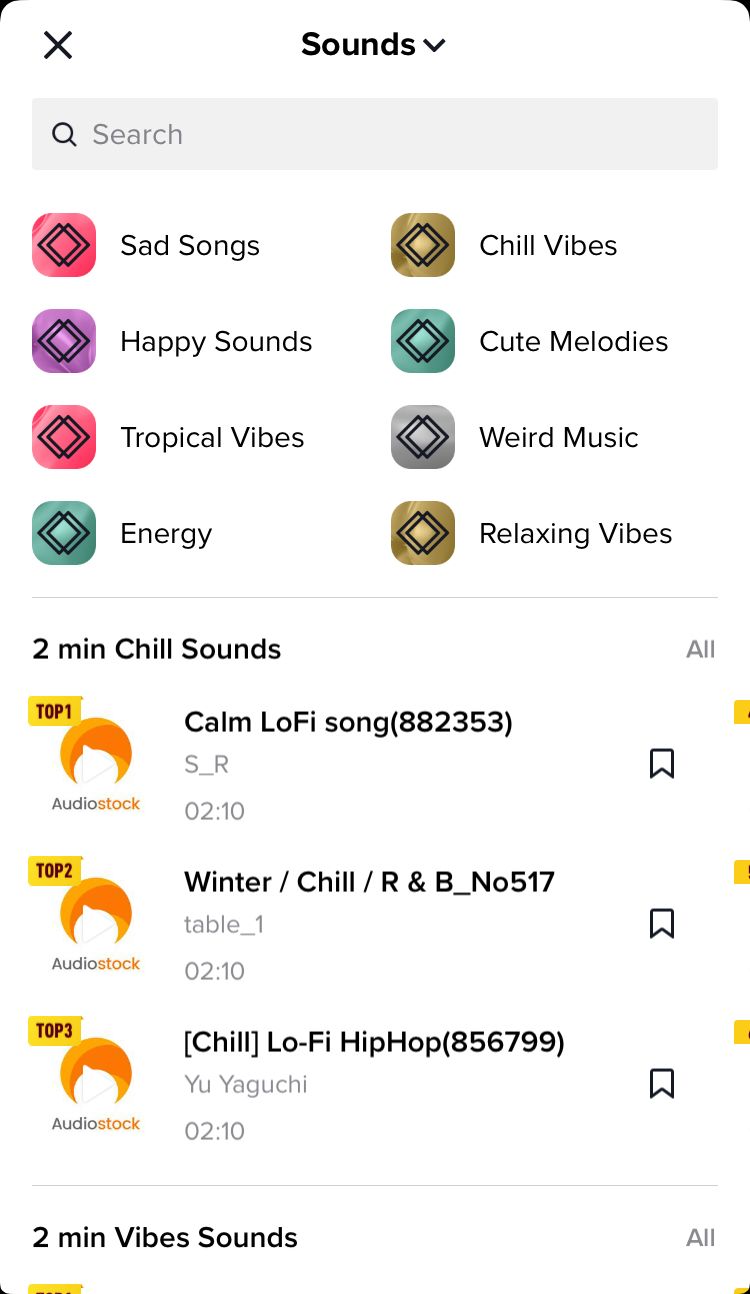Open the Energy category icon
750x1294 pixels.
click(x=63, y=533)
